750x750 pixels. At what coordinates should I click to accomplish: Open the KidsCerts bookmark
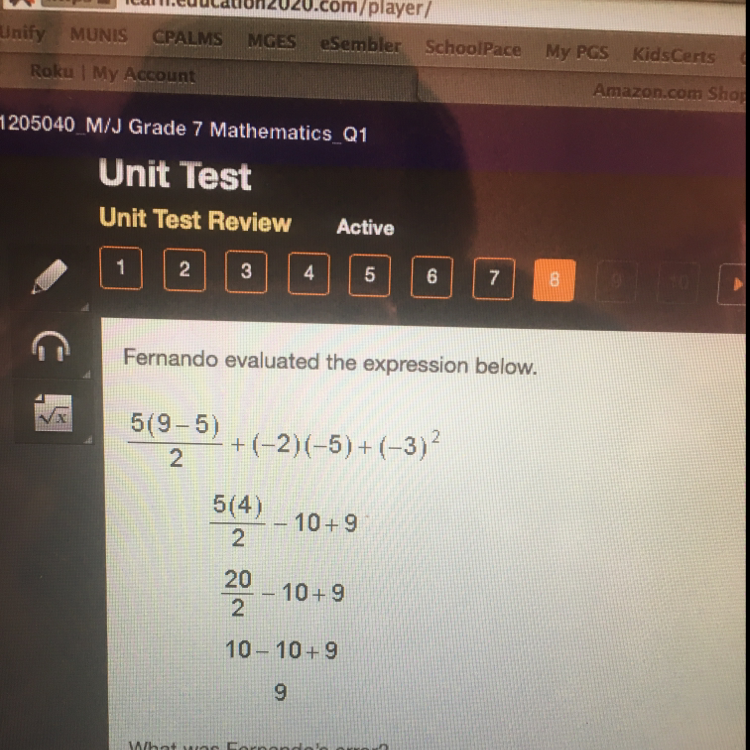click(674, 55)
